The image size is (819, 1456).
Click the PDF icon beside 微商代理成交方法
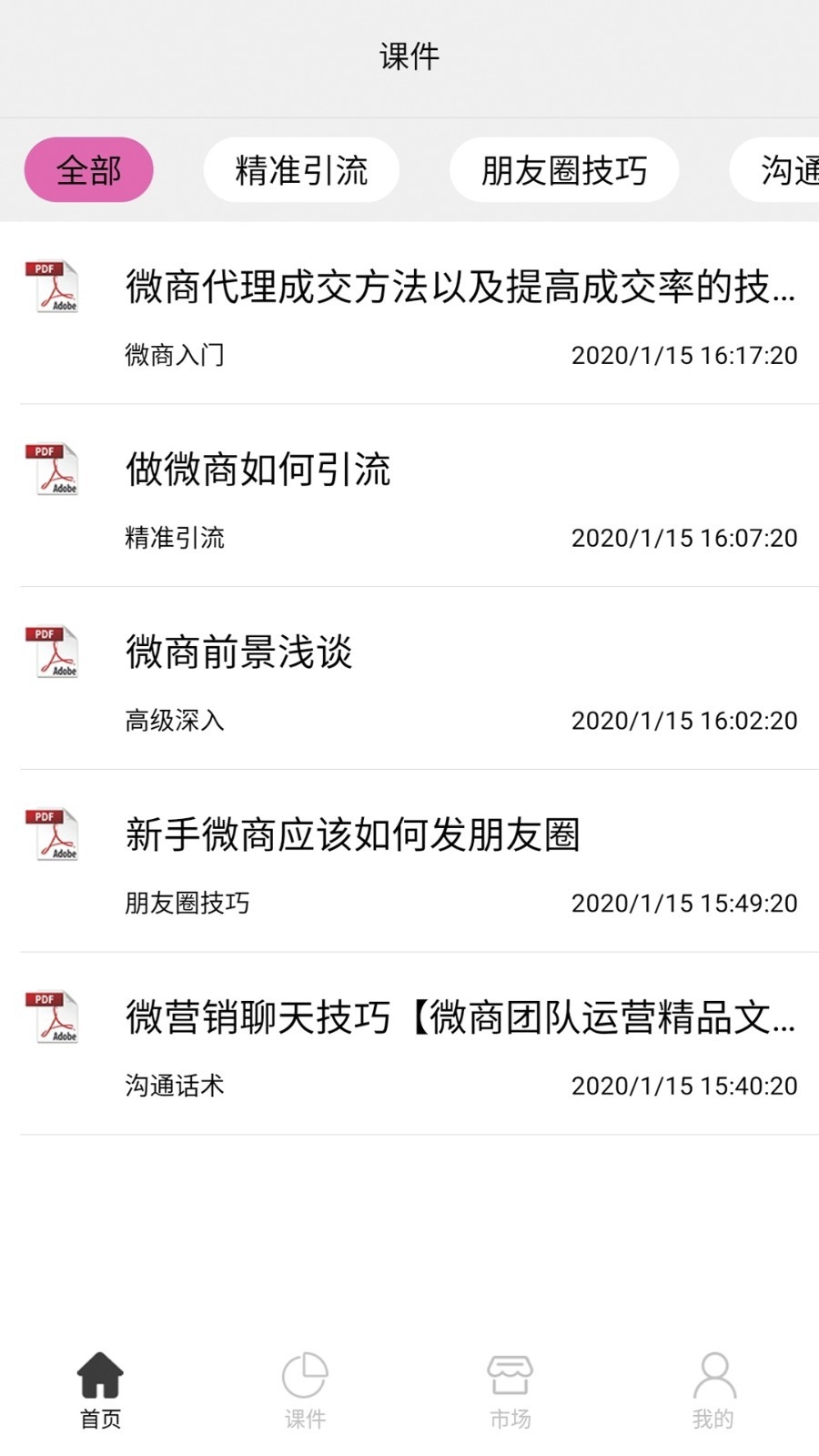(52, 287)
